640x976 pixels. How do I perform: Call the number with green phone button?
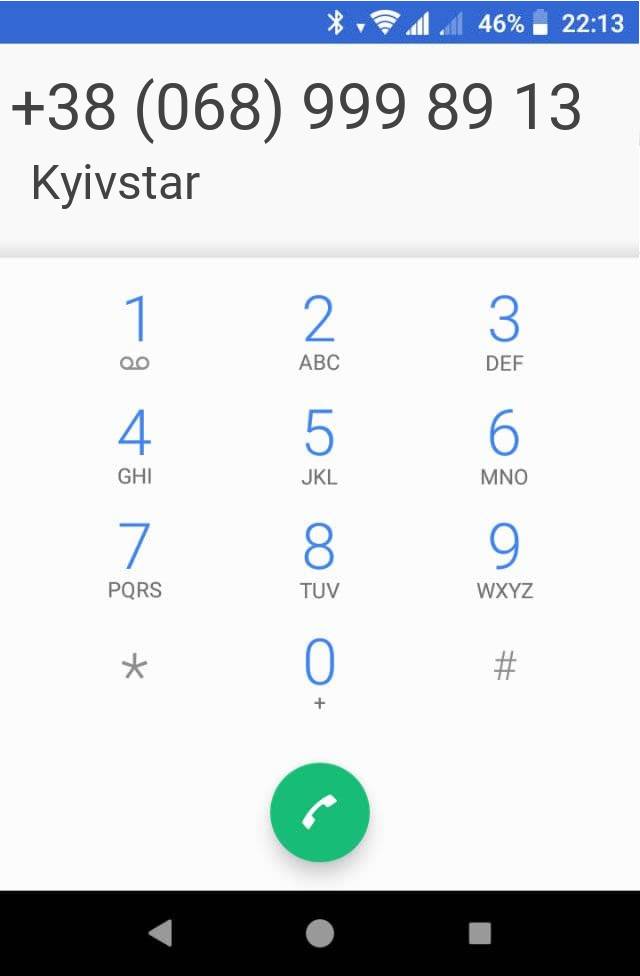pyautogui.click(x=320, y=813)
